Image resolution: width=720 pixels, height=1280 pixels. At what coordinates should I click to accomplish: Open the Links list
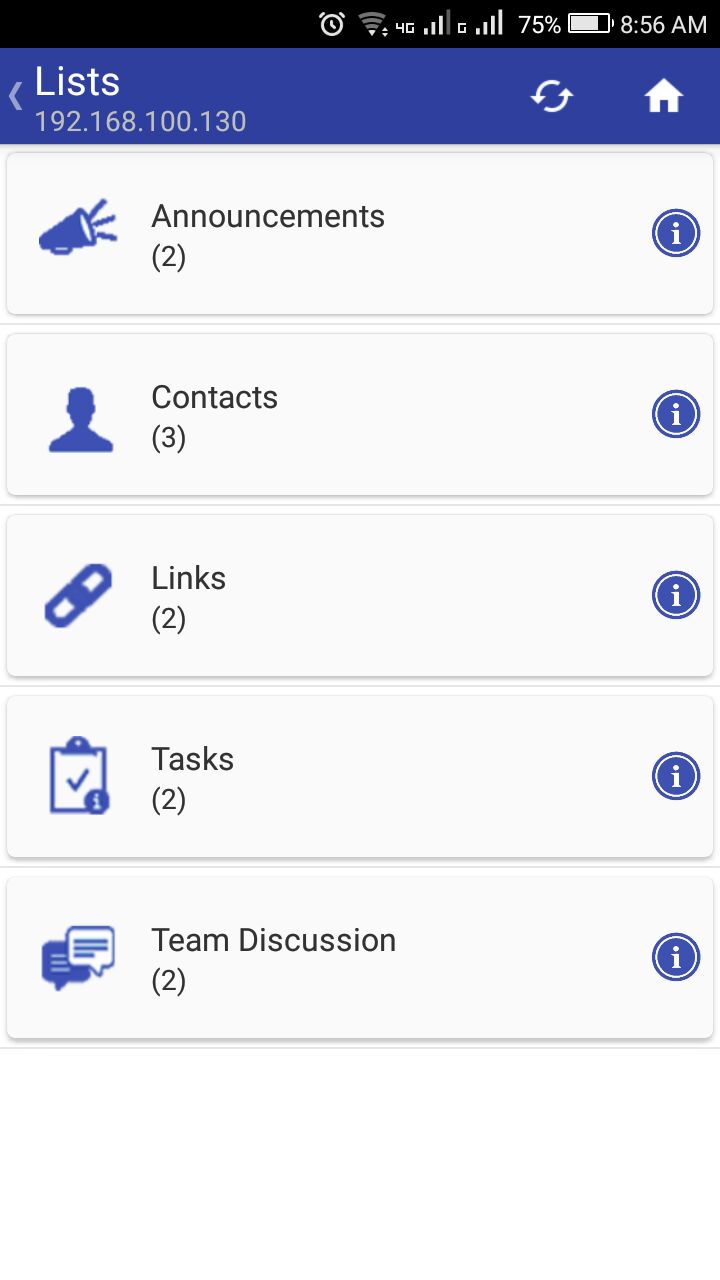click(x=360, y=596)
